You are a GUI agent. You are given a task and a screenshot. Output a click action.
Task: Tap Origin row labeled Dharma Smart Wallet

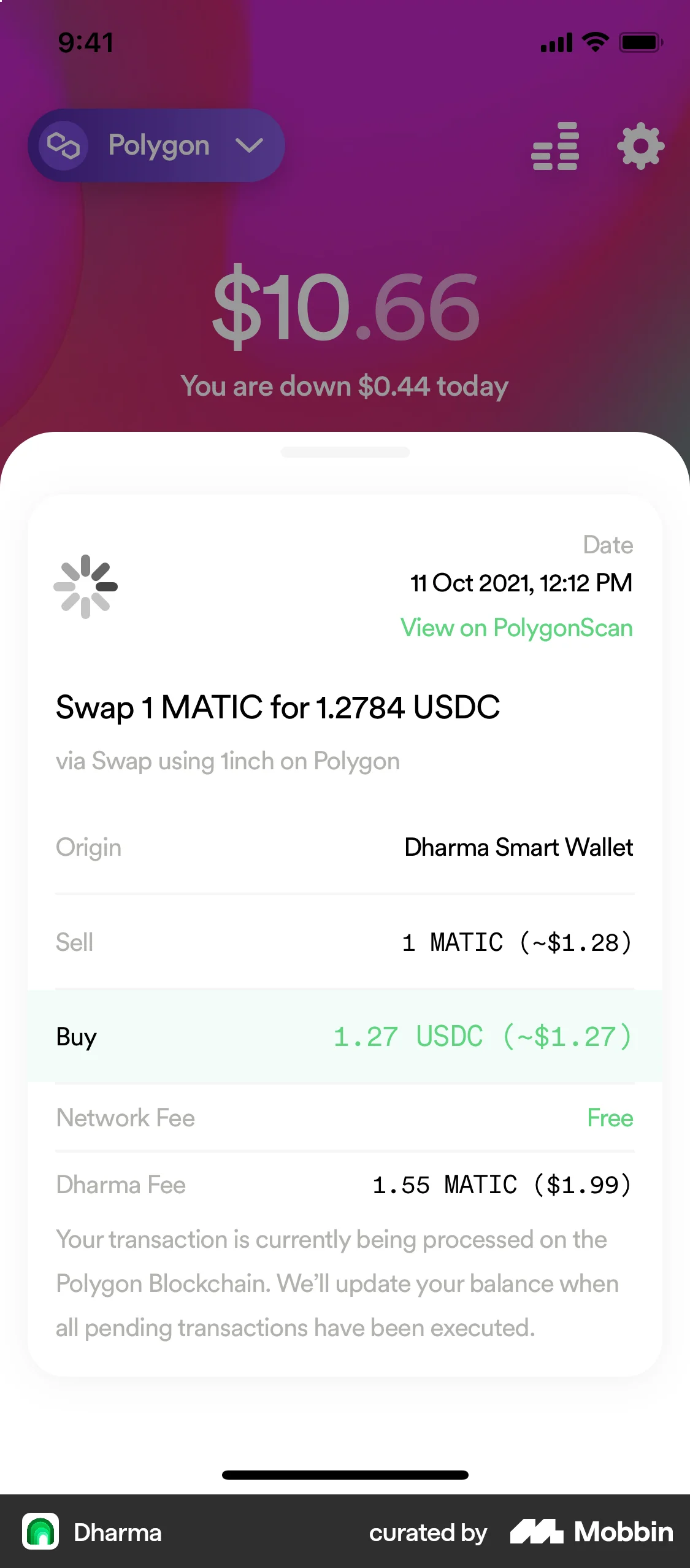[345, 847]
